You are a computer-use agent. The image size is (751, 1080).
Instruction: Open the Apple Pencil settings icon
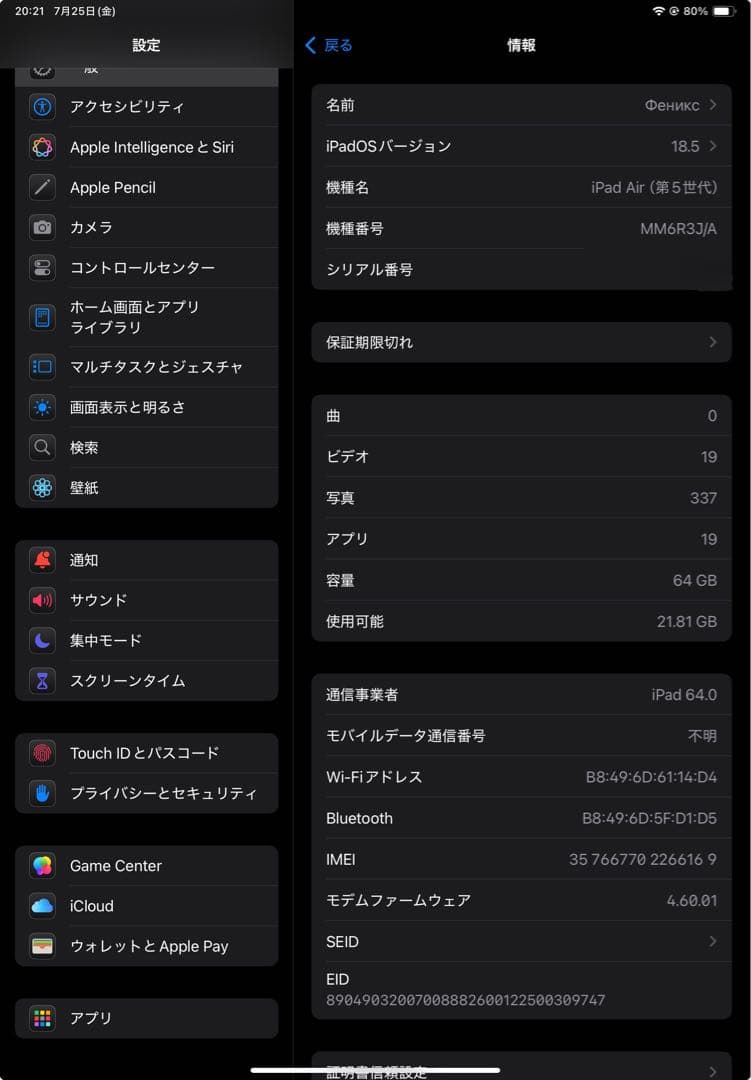(40, 187)
